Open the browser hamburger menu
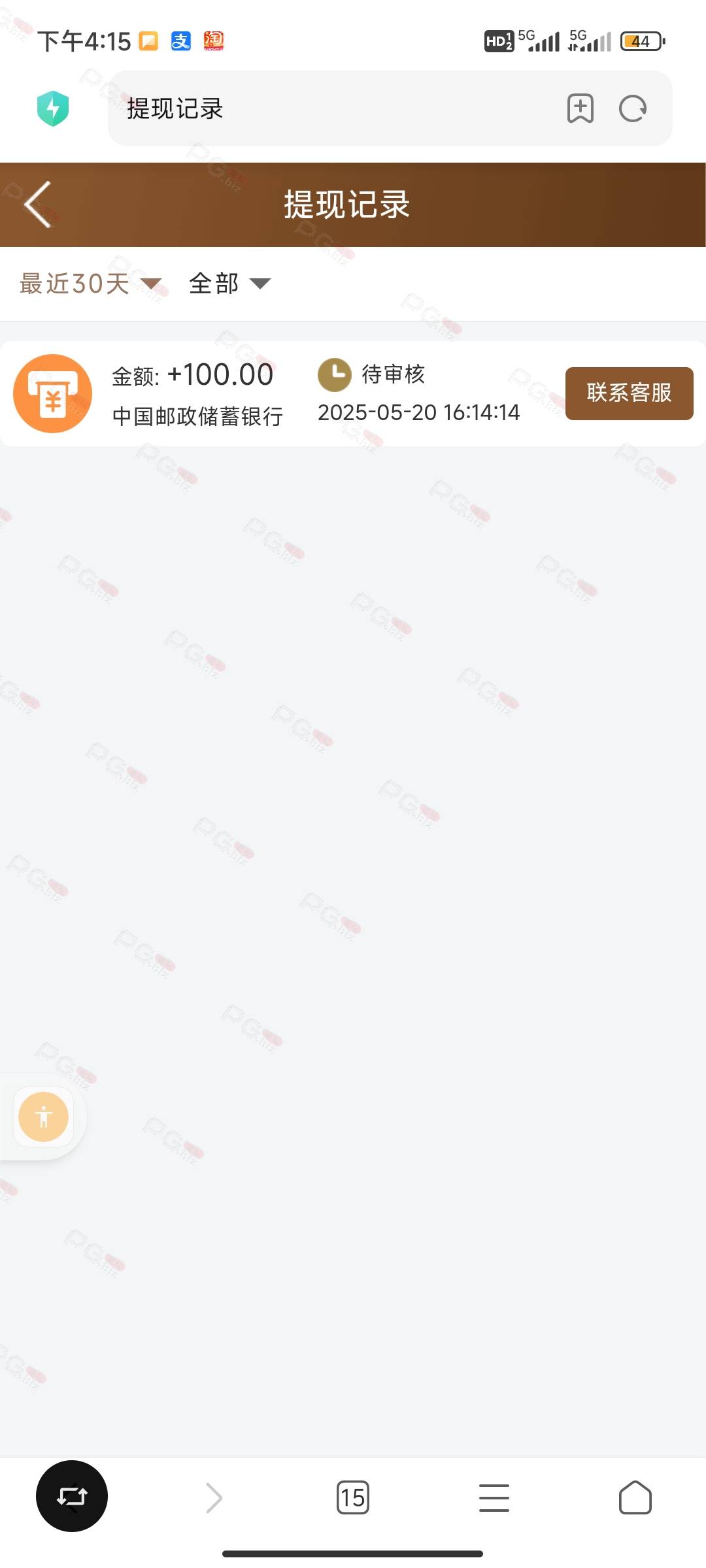The height and width of the screenshot is (1568, 706). click(494, 1497)
